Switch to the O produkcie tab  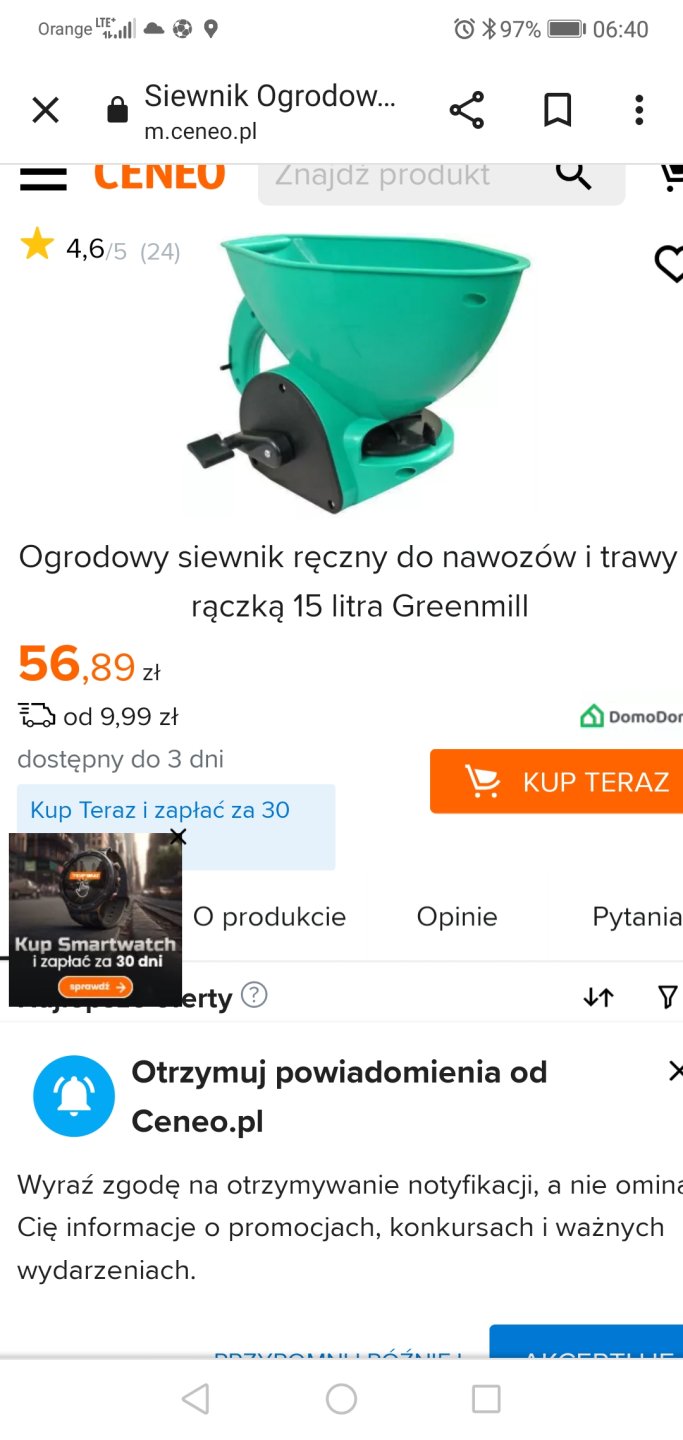269,917
